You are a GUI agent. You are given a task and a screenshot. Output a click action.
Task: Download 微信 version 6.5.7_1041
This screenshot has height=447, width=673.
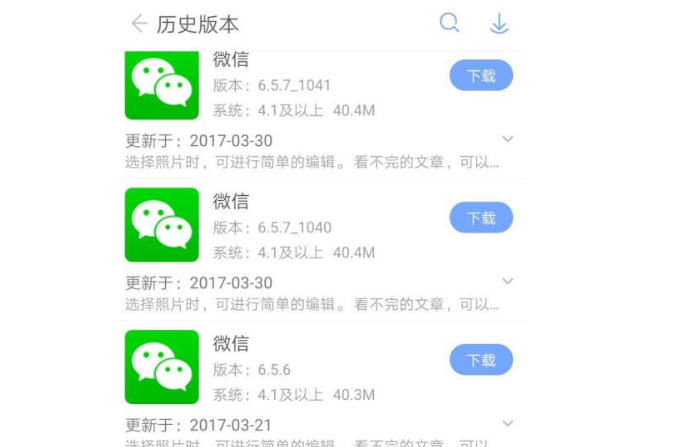[x=481, y=75]
